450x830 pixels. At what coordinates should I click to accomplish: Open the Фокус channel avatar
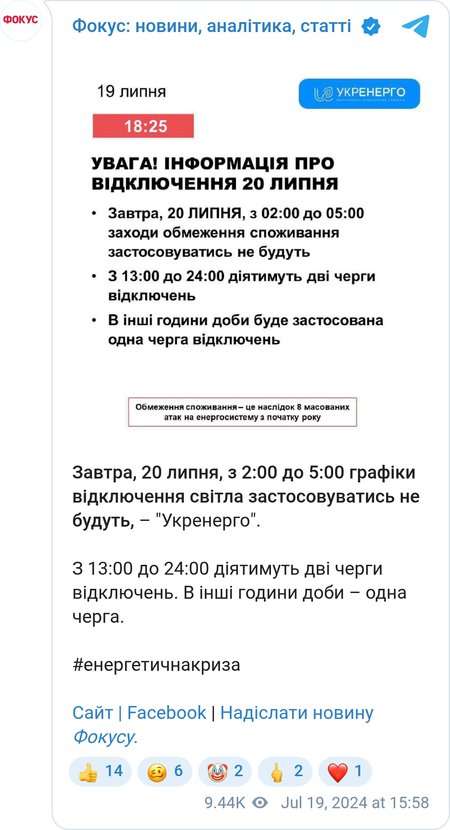[x=21, y=20]
